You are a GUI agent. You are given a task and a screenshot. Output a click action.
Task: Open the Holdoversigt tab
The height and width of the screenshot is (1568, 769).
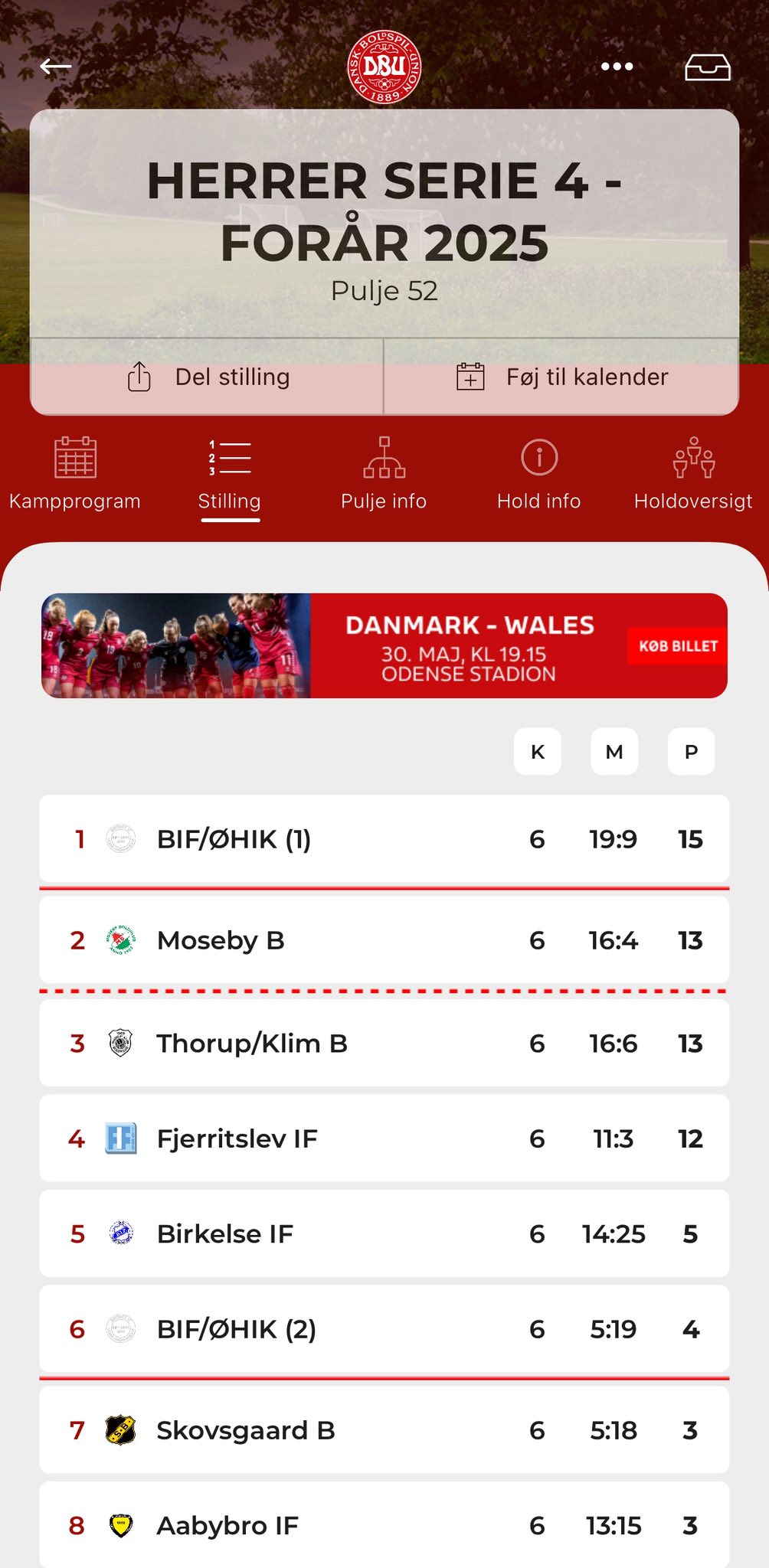pyautogui.click(x=693, y=474)
